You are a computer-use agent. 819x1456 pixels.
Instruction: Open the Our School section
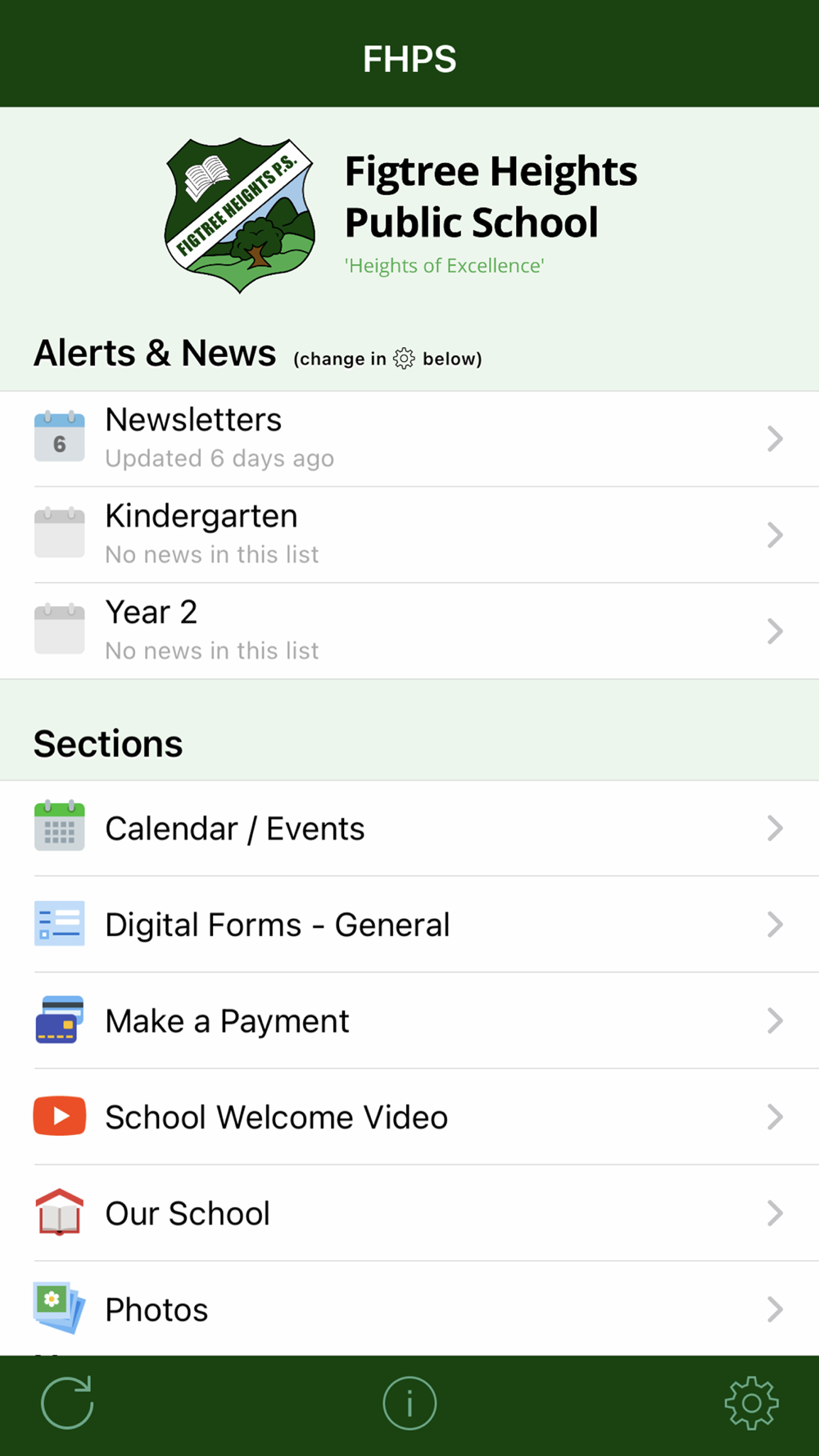pyautogui.click(x=409, y=1213)
